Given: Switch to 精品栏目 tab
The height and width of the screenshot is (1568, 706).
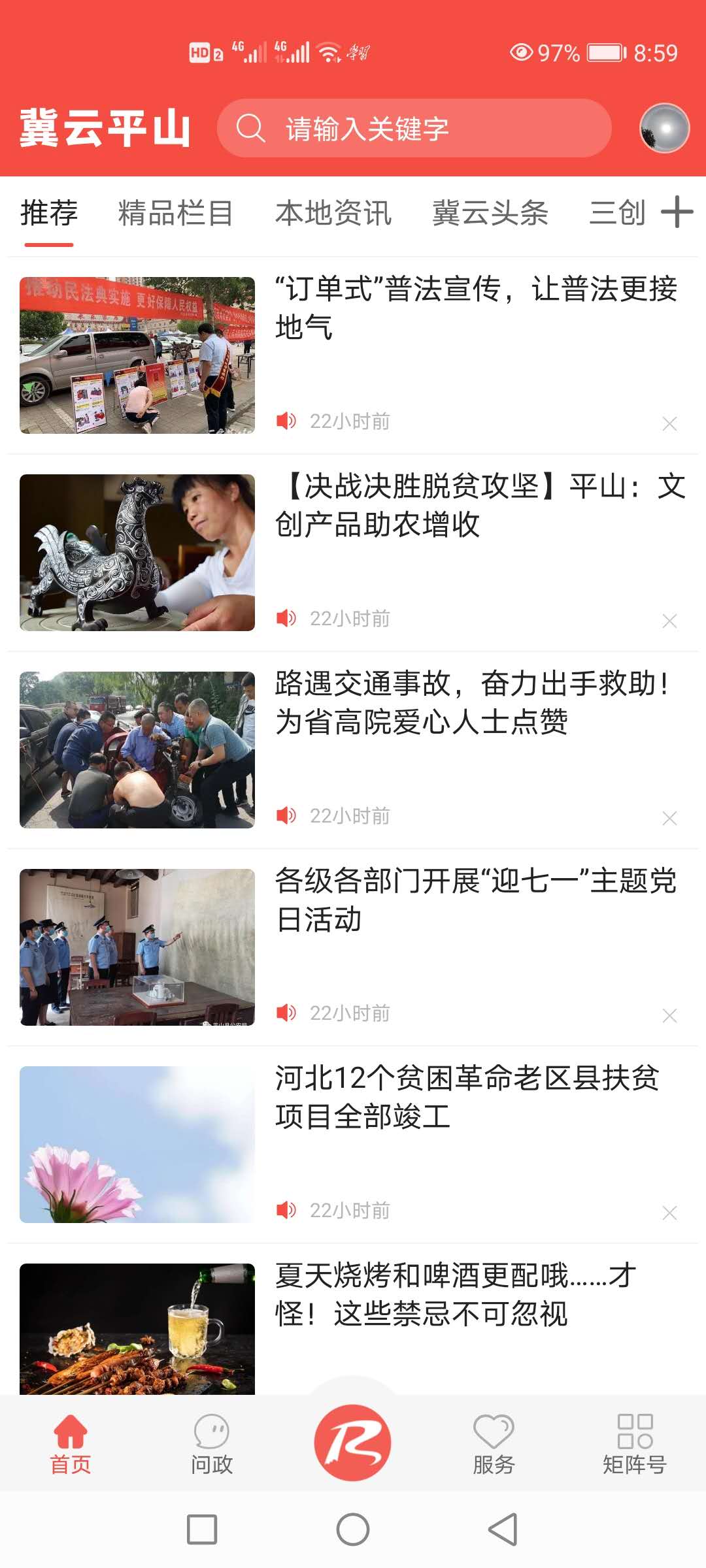Looking at the screenshot, I should tap(175, 213).
